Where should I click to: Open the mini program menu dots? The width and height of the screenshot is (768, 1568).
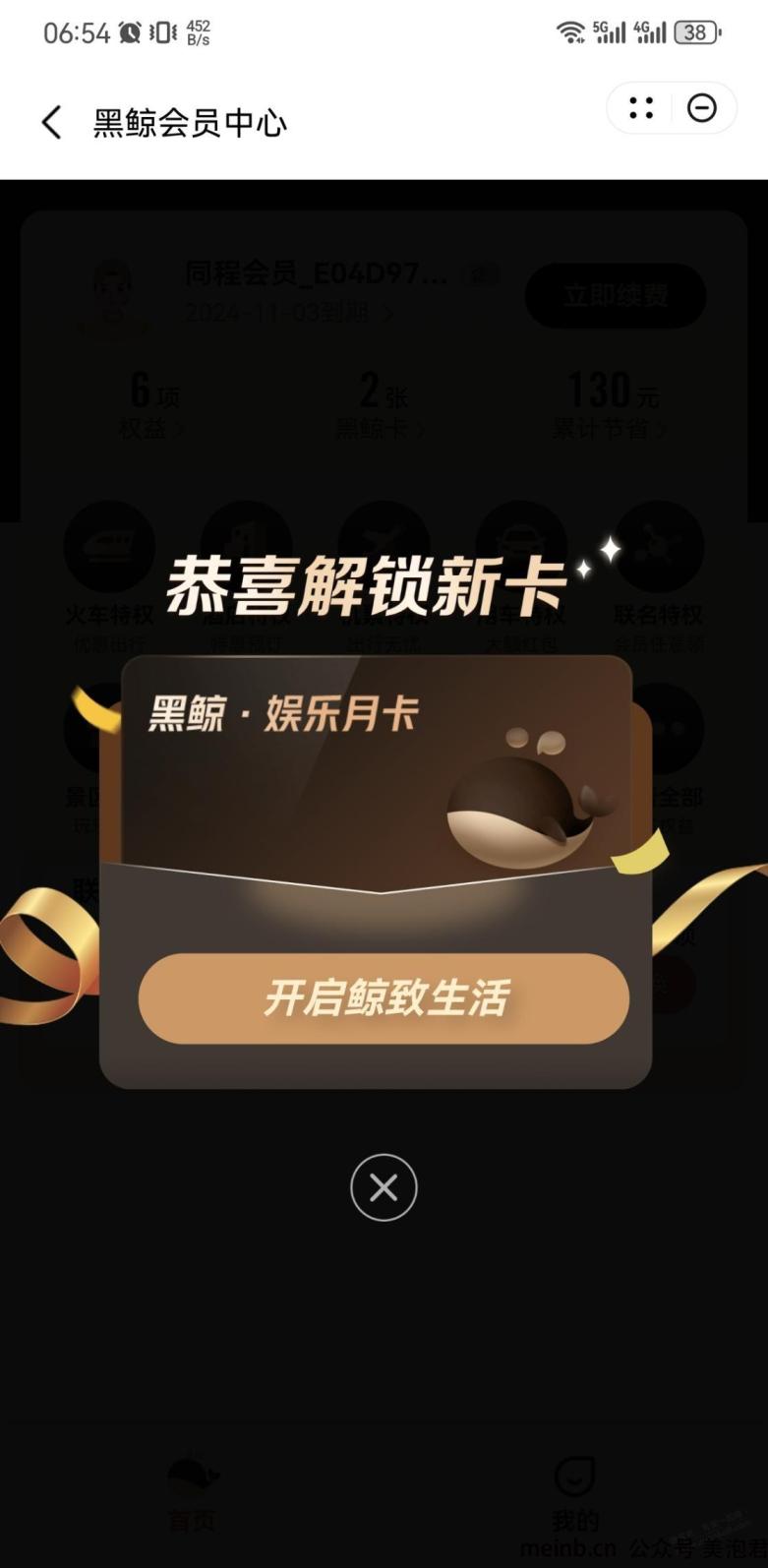[641, 108]
